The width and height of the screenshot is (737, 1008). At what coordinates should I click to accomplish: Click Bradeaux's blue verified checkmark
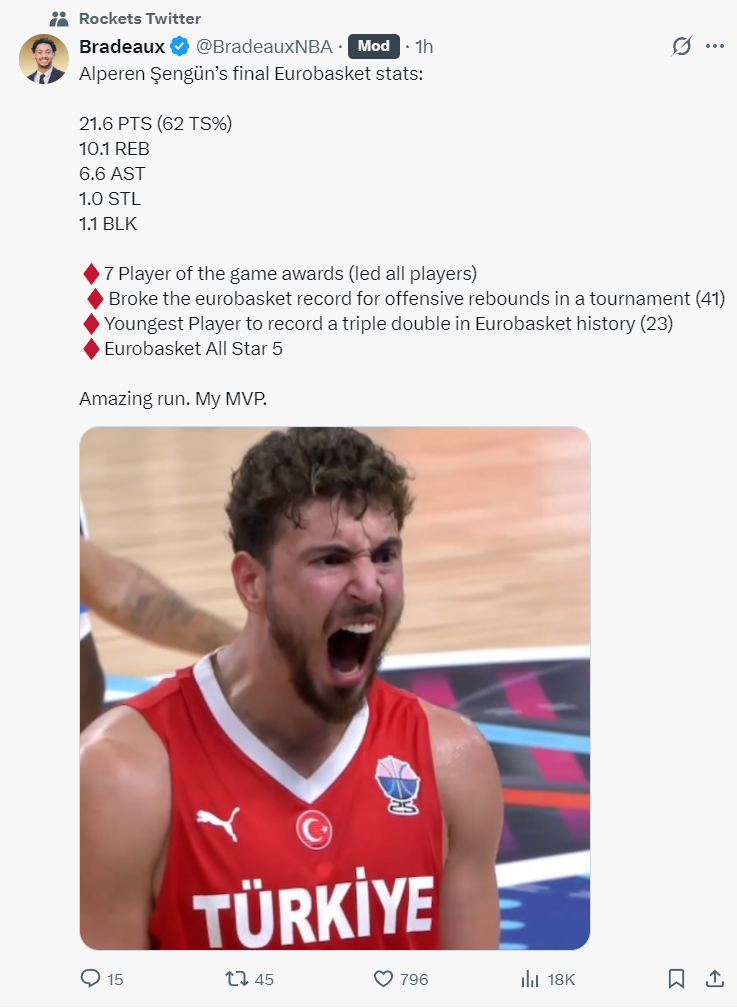point(179,46)
